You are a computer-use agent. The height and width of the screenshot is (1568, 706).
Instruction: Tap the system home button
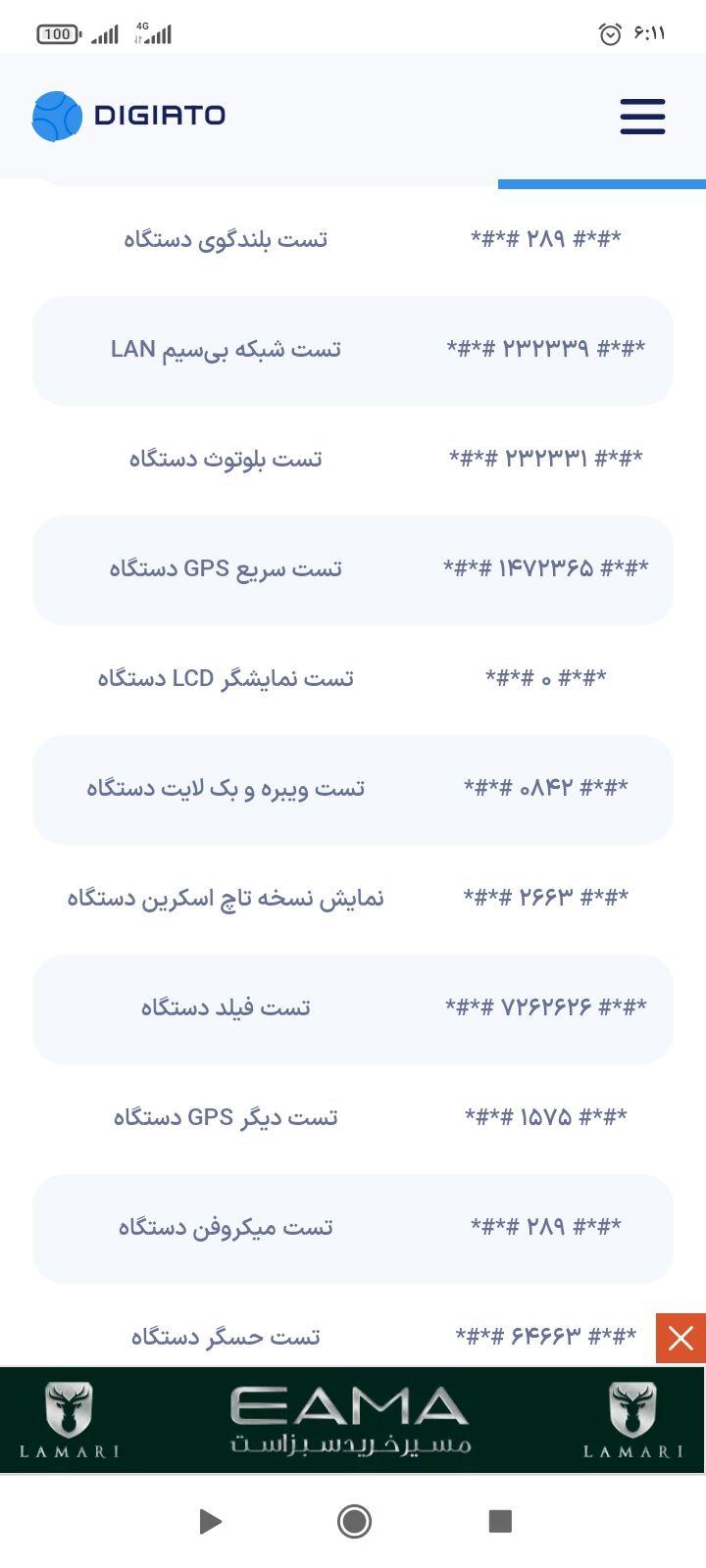coord(354,1521)
